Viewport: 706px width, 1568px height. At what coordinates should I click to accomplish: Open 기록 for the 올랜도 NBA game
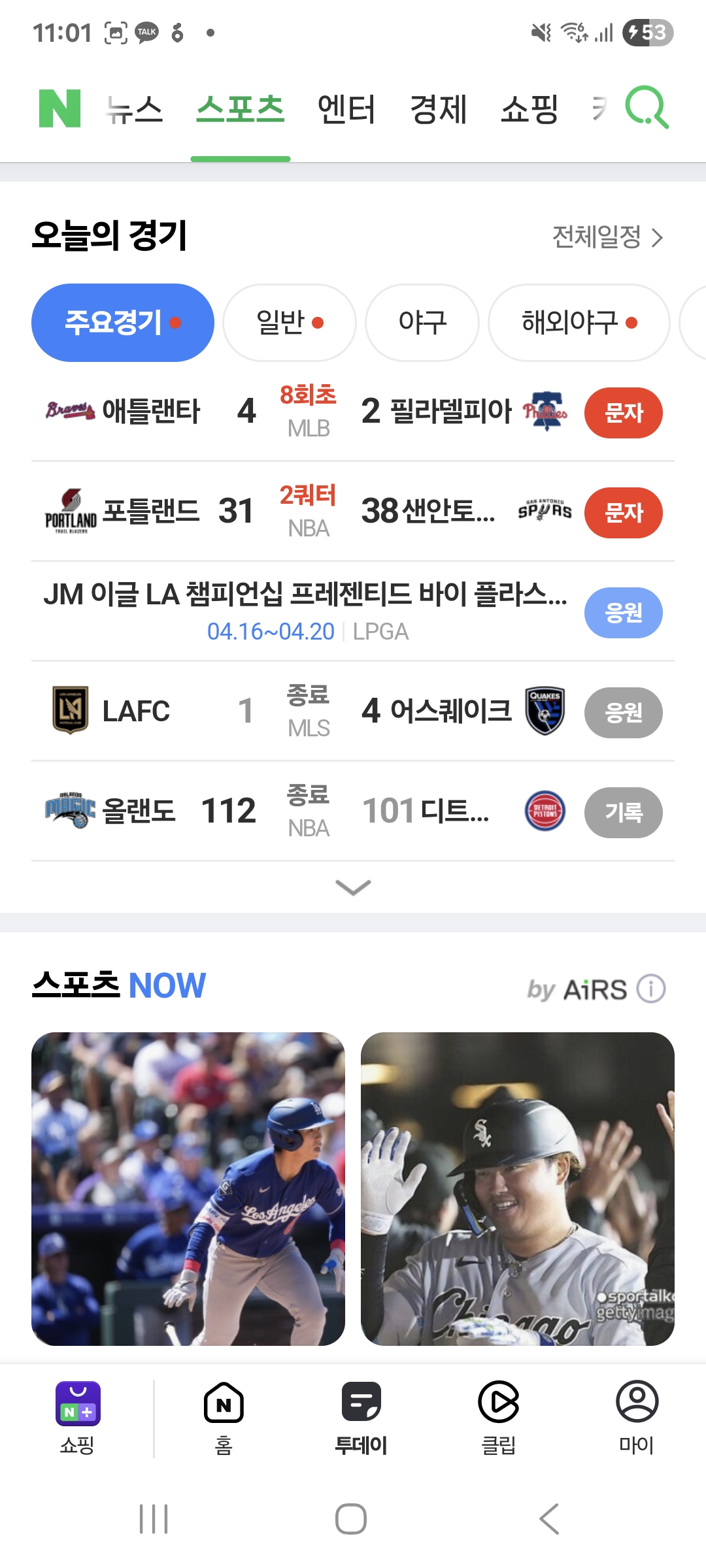(623, 813)
